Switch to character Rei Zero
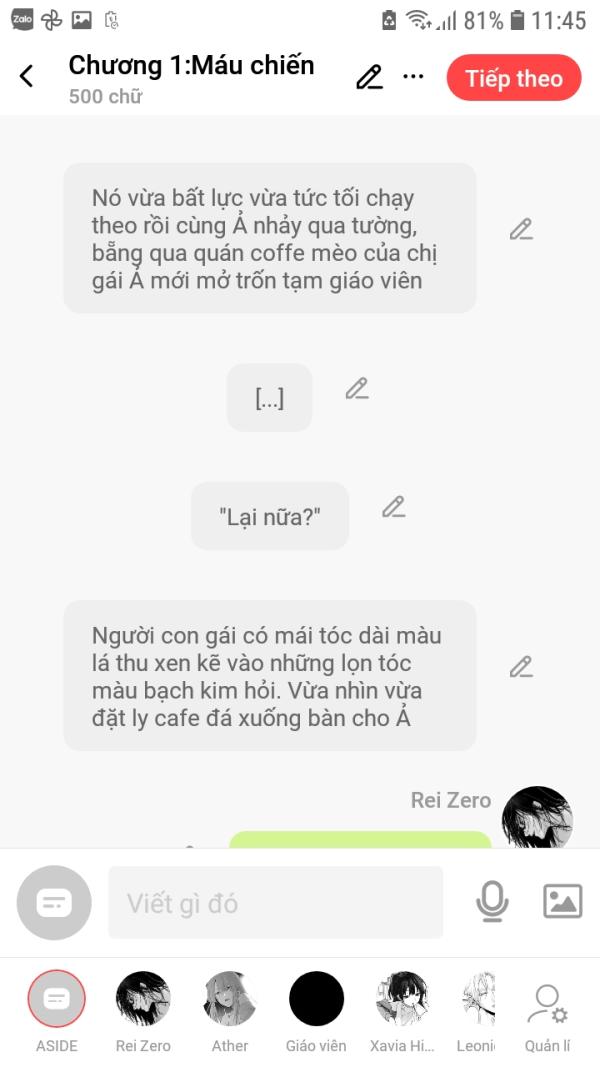The height and width of the screenshot is (1067, 600). (x=143, y=1000)
